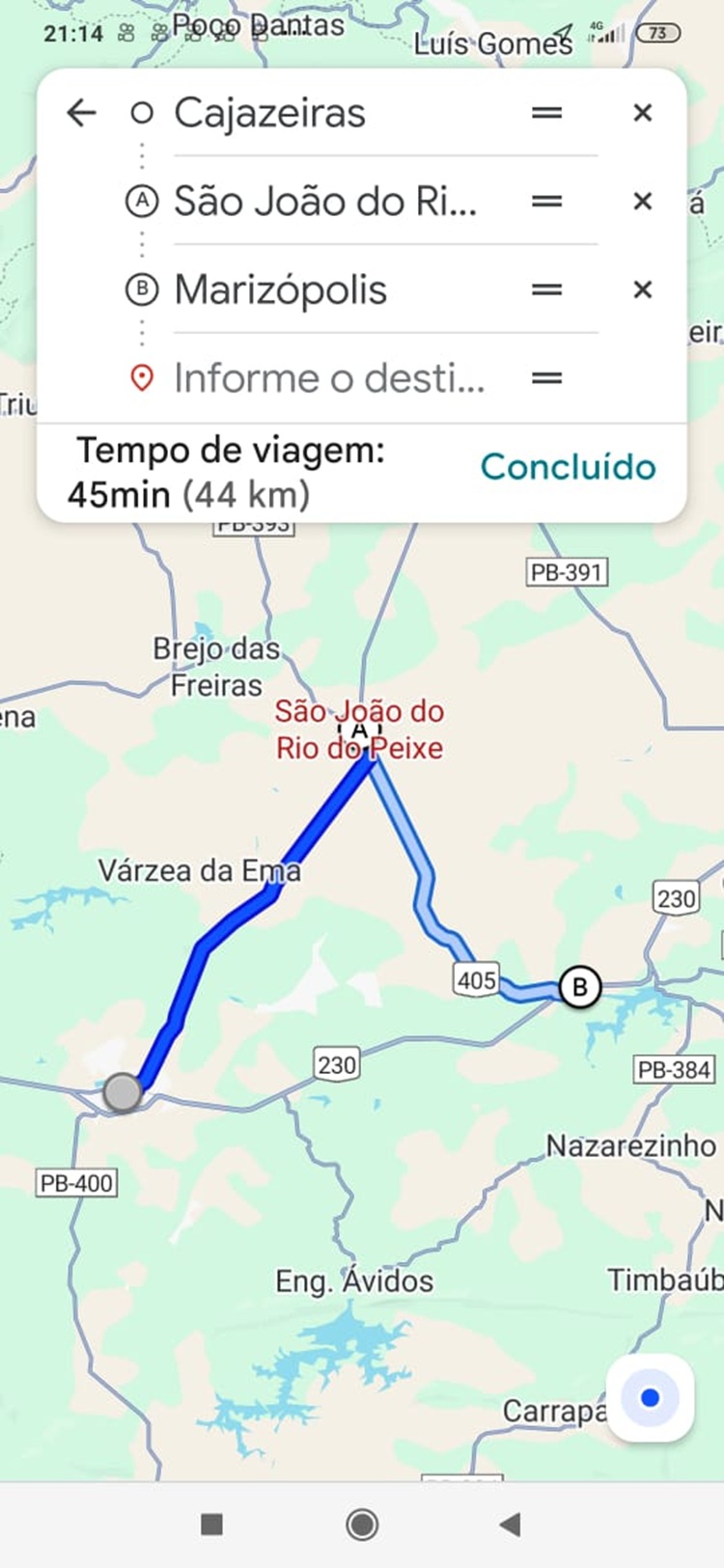Tap the reorder handle next to Marizópolis
724x1568 pixels.
[547, 289]
